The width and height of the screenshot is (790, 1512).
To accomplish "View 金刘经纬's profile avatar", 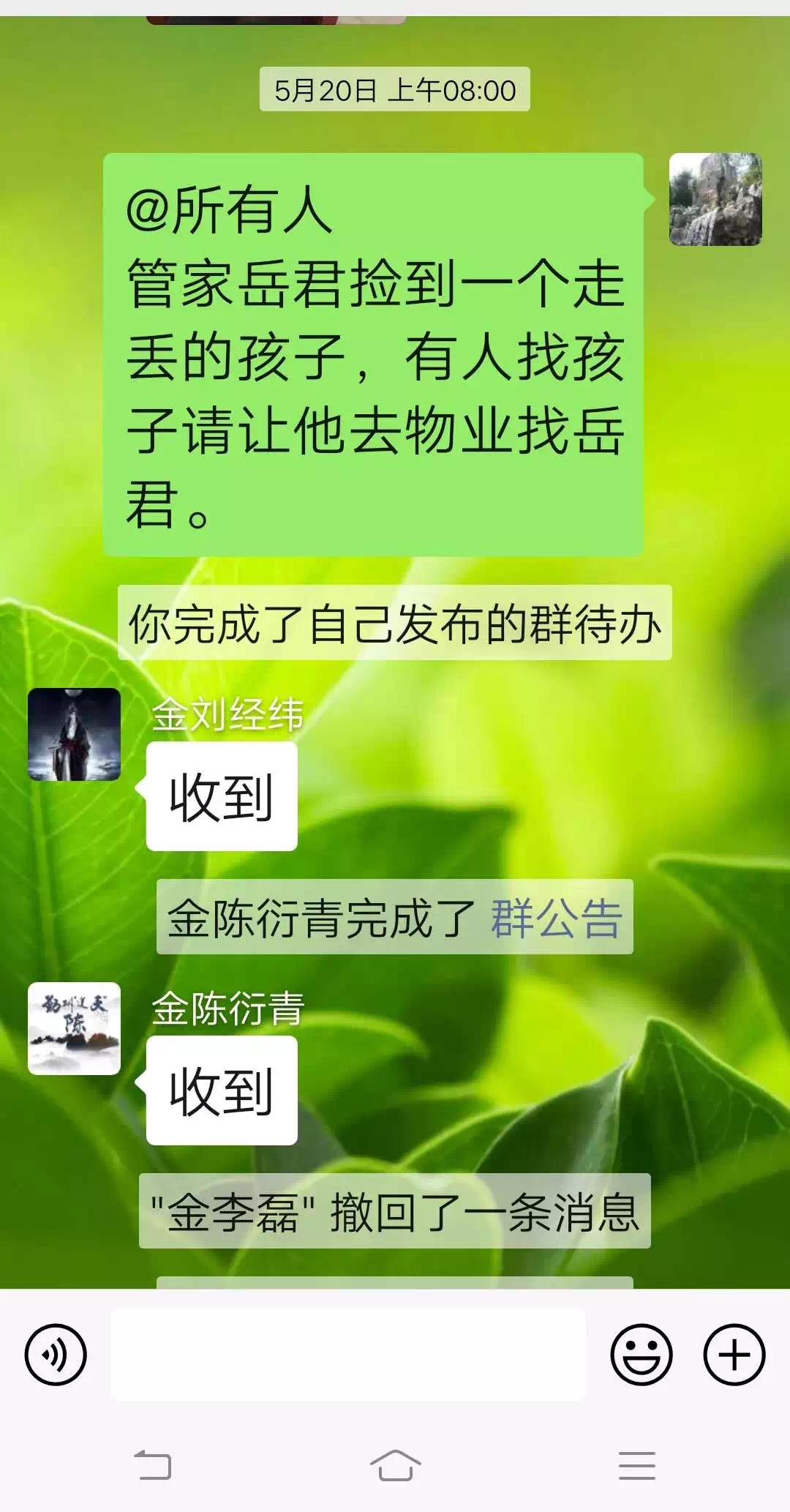I will pos(74,734).
